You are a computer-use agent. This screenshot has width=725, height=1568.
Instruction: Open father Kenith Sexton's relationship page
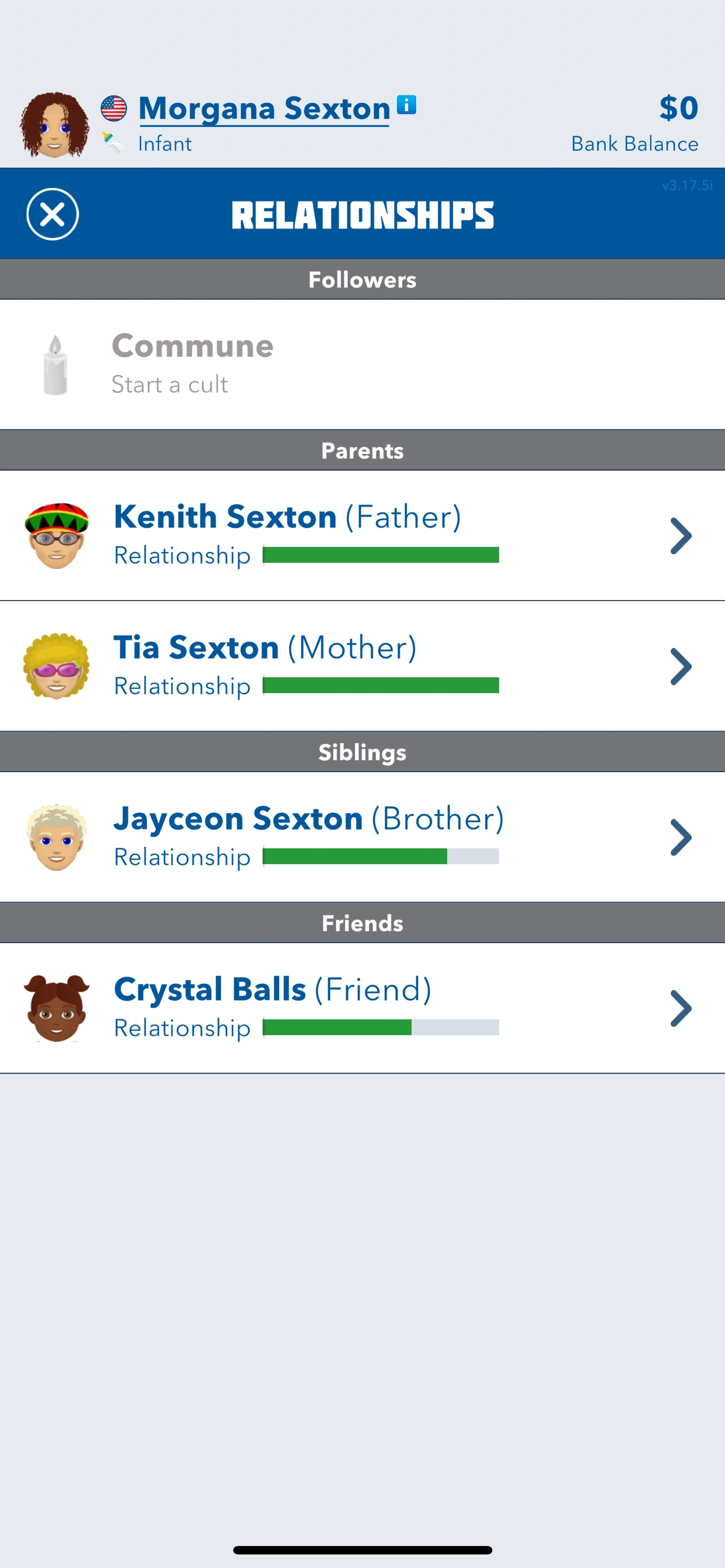pyautogui.click(x=362, y=535)
